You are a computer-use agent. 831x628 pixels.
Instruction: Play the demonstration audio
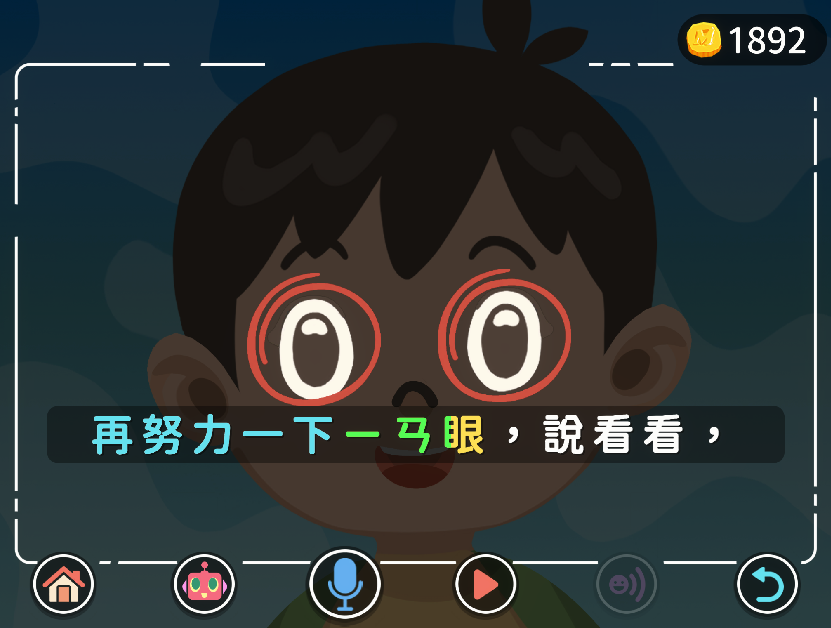pyautogui.click(x=485, y=584)
